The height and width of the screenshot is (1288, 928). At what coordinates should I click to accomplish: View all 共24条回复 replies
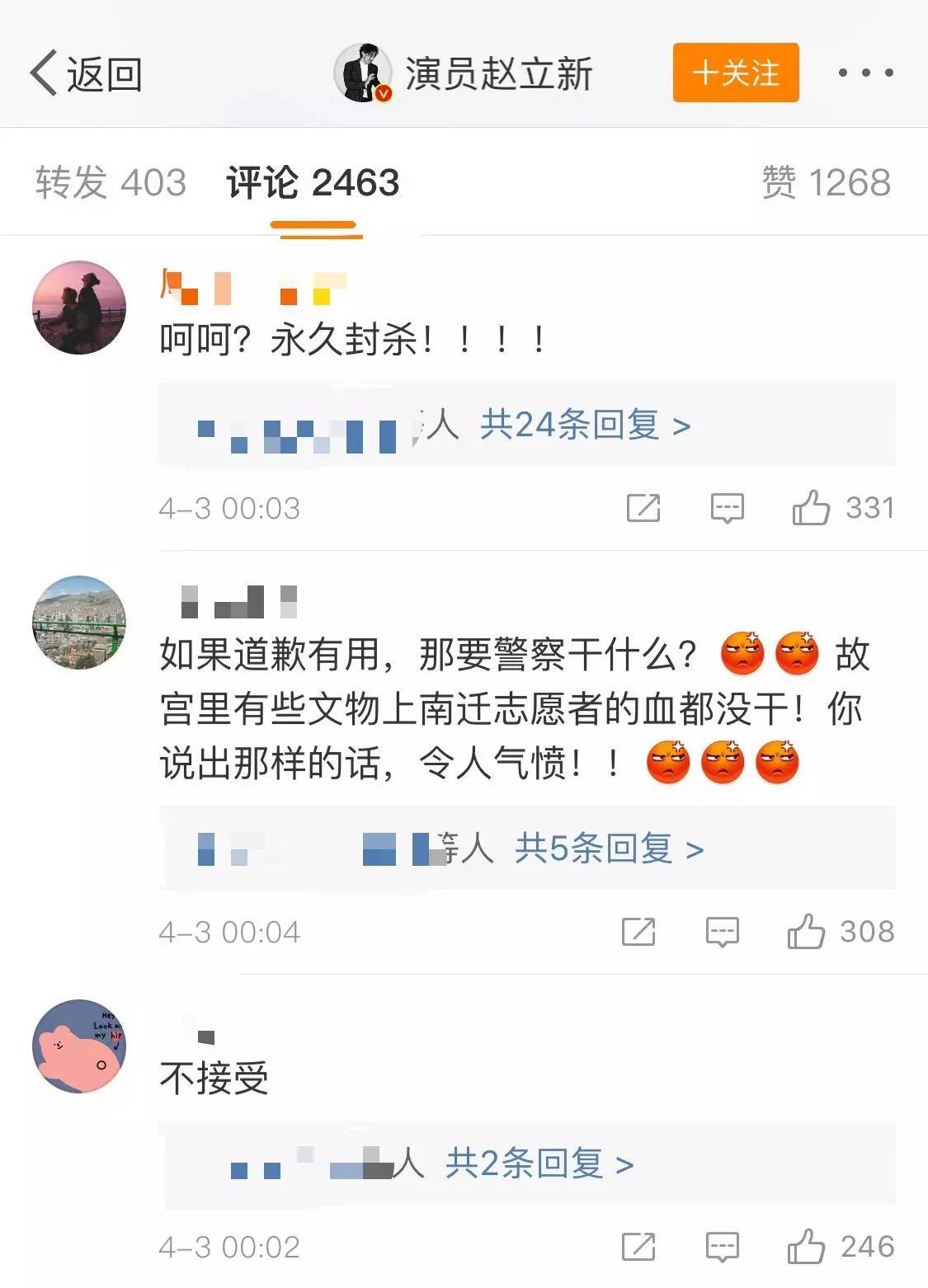(585, 425)
